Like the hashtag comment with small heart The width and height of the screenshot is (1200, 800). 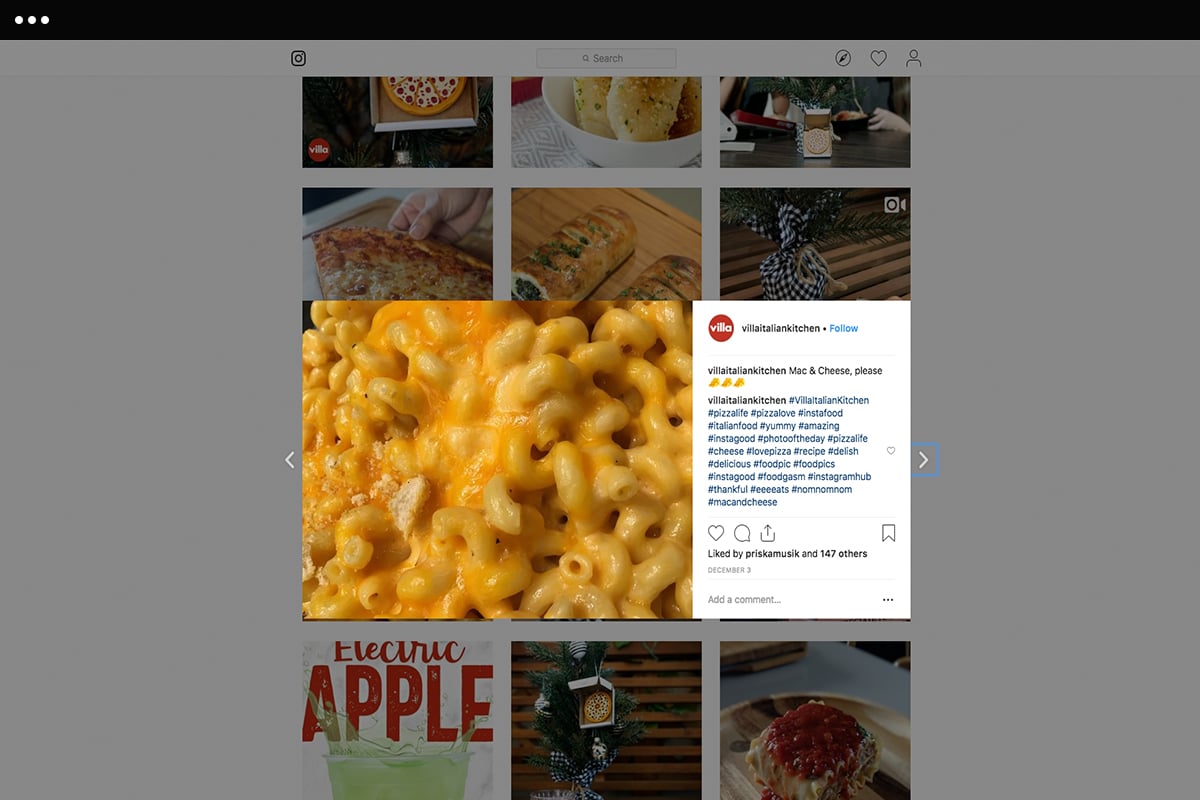tap(891, 451)
